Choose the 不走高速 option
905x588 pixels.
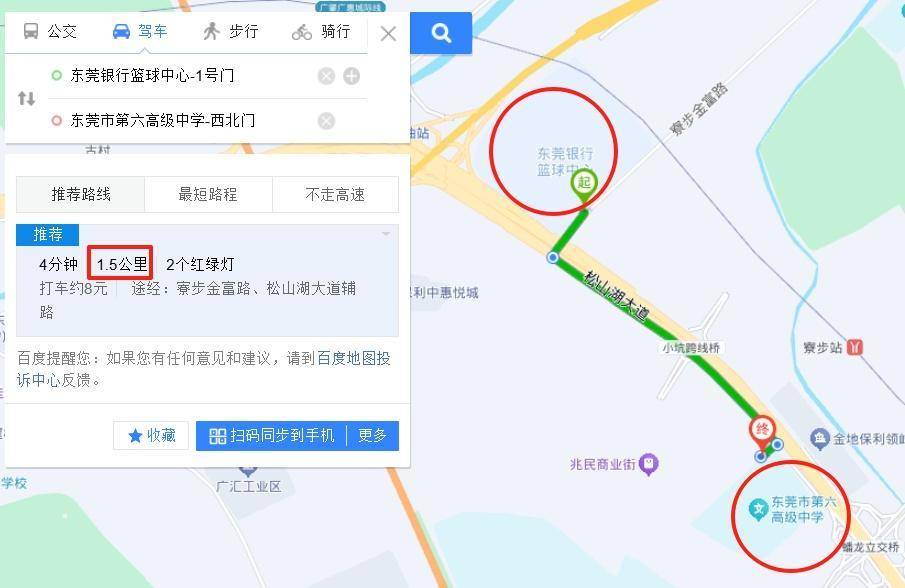click(x=335, y=194)
